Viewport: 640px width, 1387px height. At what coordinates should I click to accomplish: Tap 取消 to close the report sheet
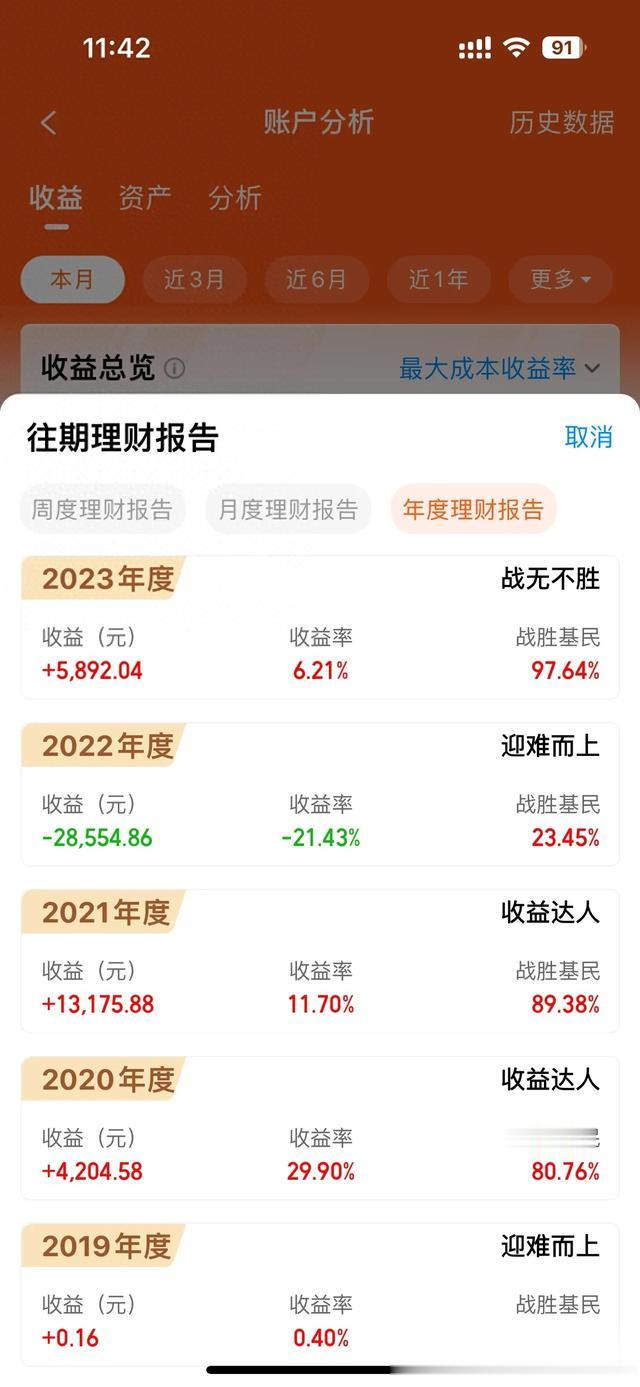pos(588,437)
